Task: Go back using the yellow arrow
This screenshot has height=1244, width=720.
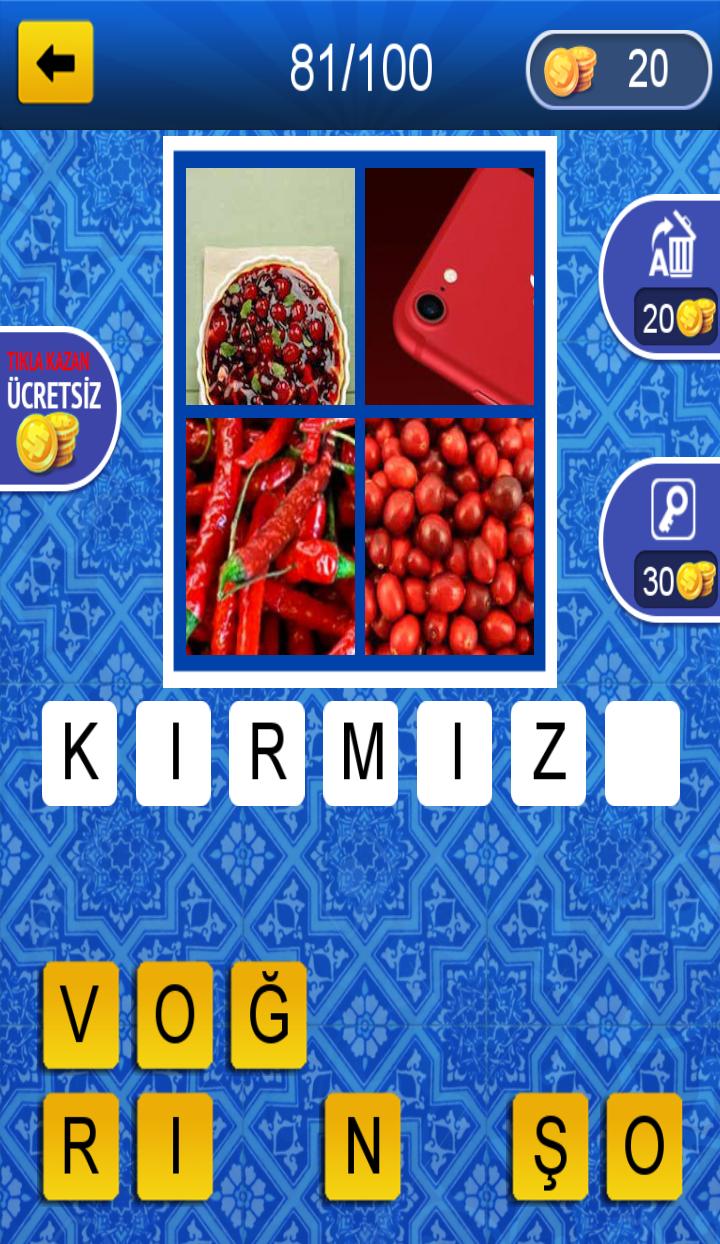Action: 56,63
